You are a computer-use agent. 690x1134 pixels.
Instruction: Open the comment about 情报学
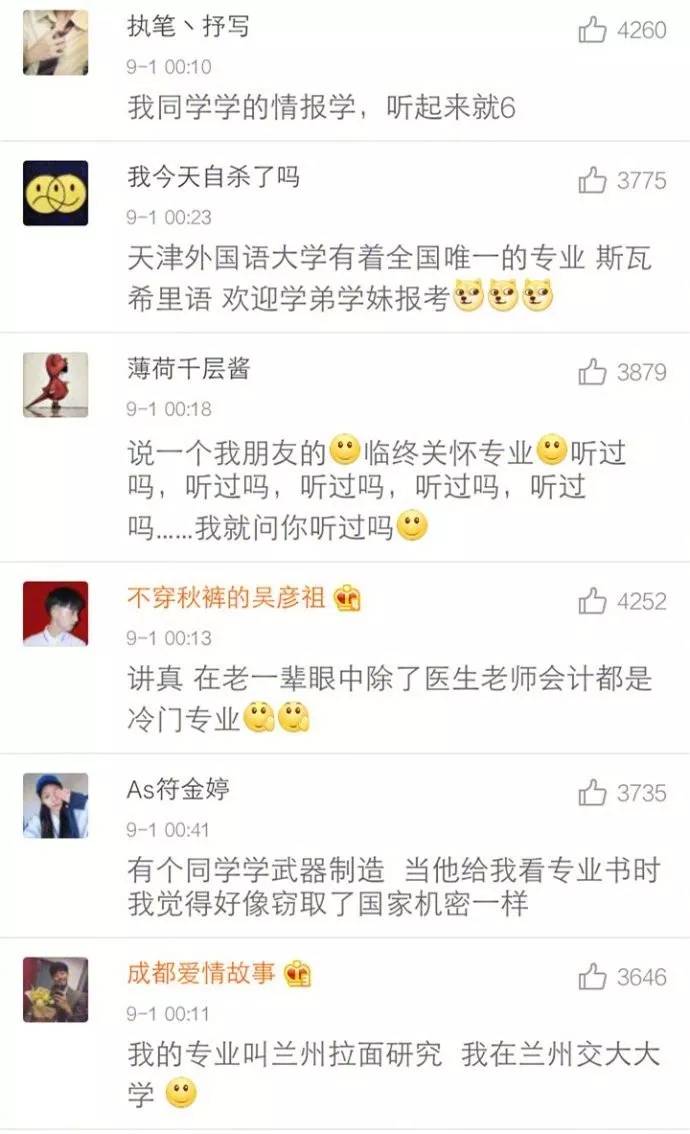click(321, 108)
